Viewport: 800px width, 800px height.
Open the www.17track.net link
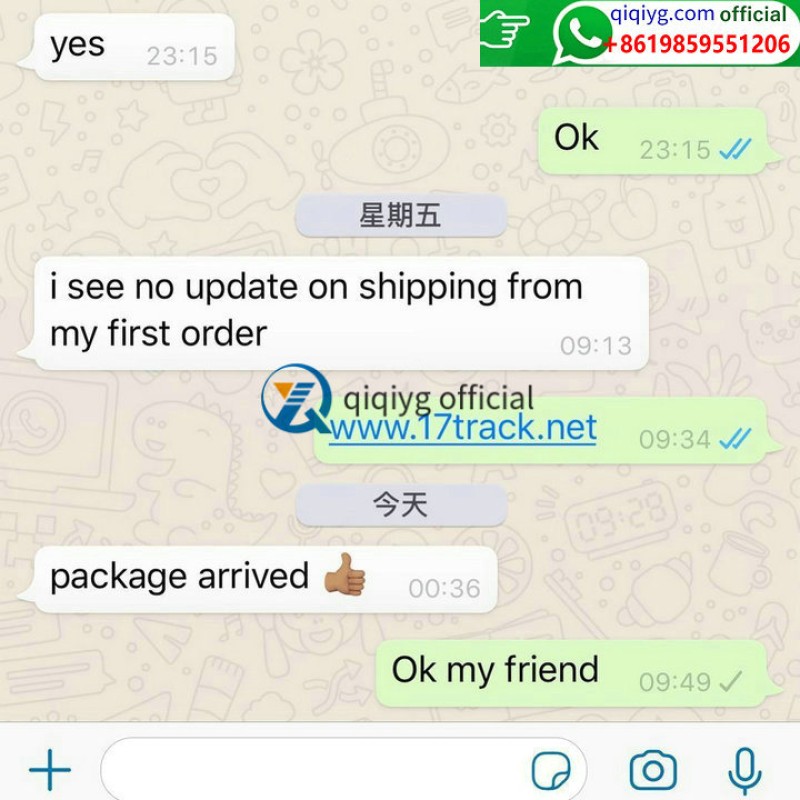pyautogui.click(x=463, y=429)
